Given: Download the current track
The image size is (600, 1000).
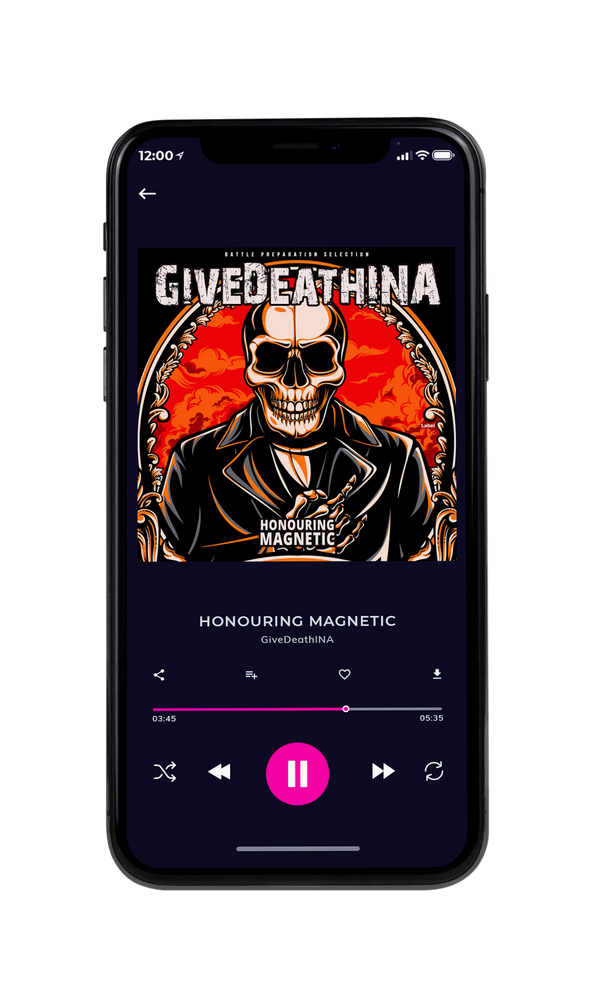Looking at the screenshot, I should [x=437, y=674].
